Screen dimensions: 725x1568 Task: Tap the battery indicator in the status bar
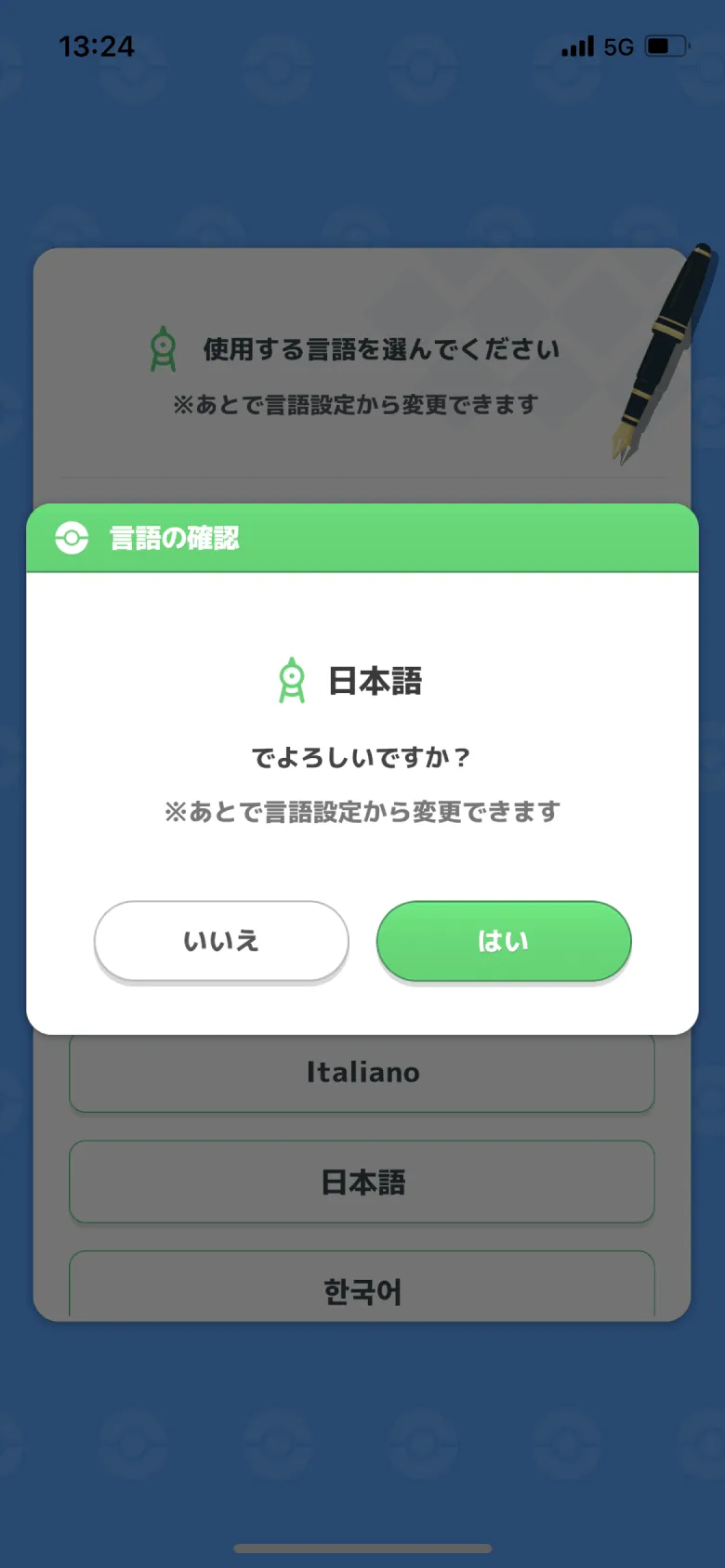(666, 45)
